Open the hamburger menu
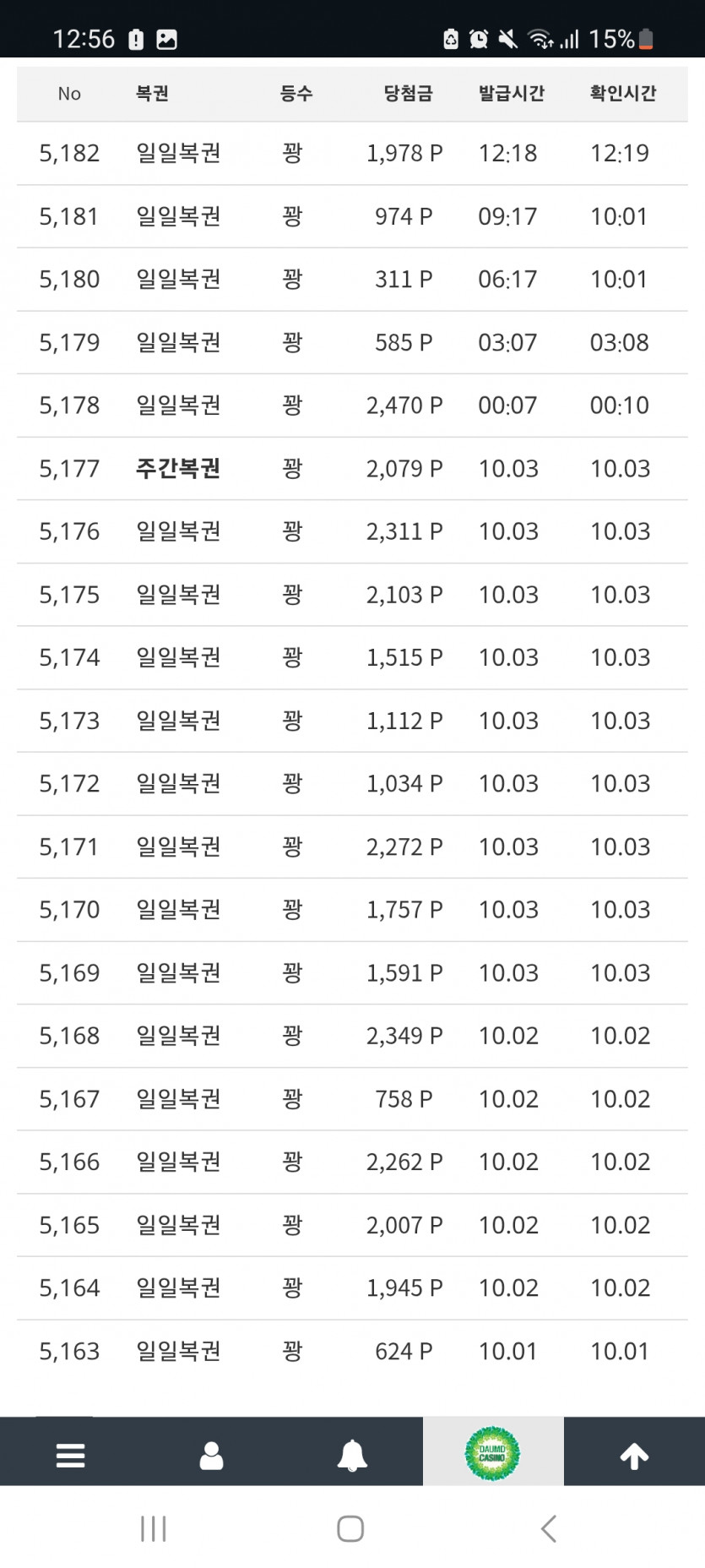The height and width of the screenshot is (1568, 705). tap(70, 1455)
